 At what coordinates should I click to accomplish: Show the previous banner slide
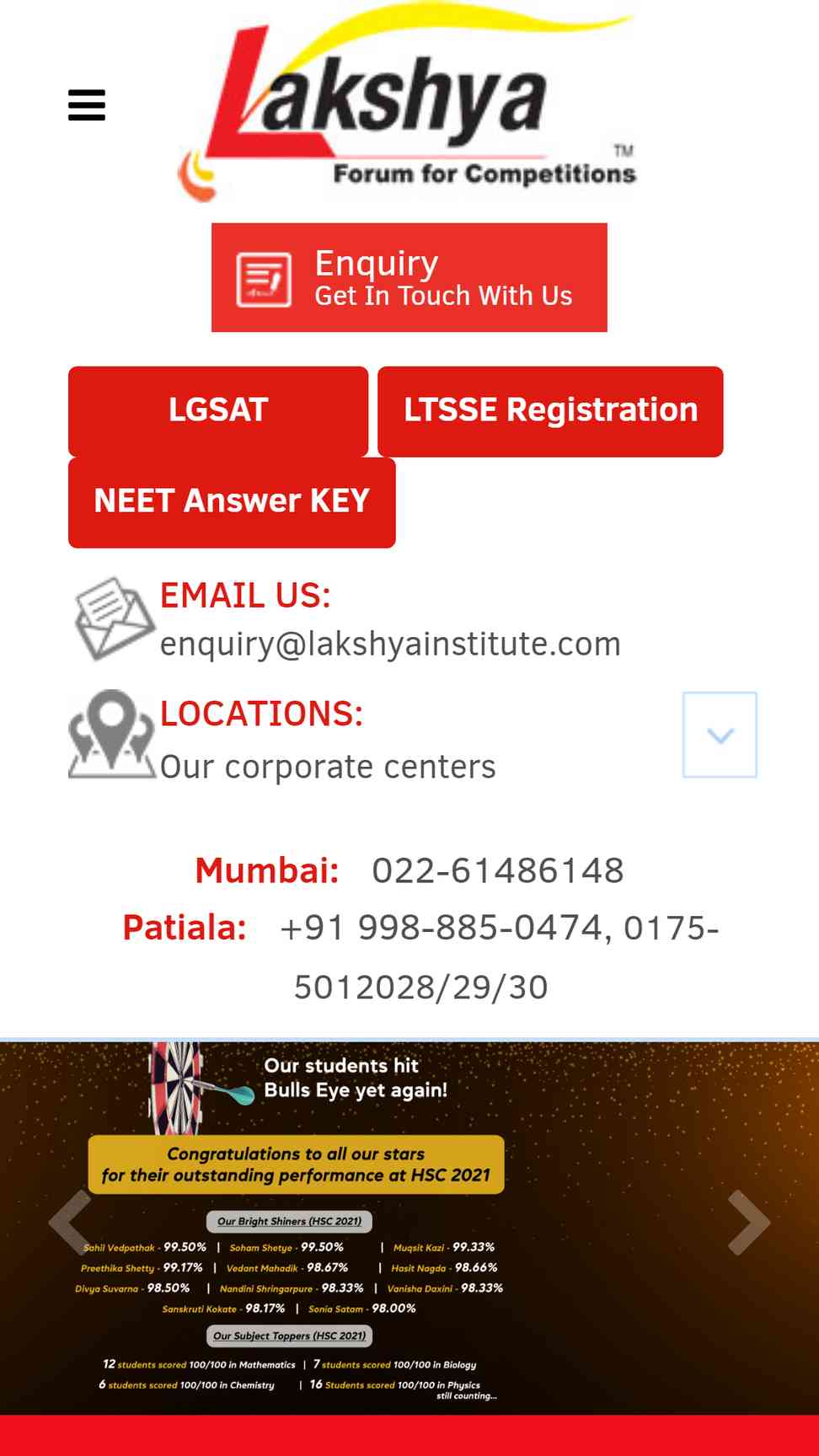pos(69,1223)
